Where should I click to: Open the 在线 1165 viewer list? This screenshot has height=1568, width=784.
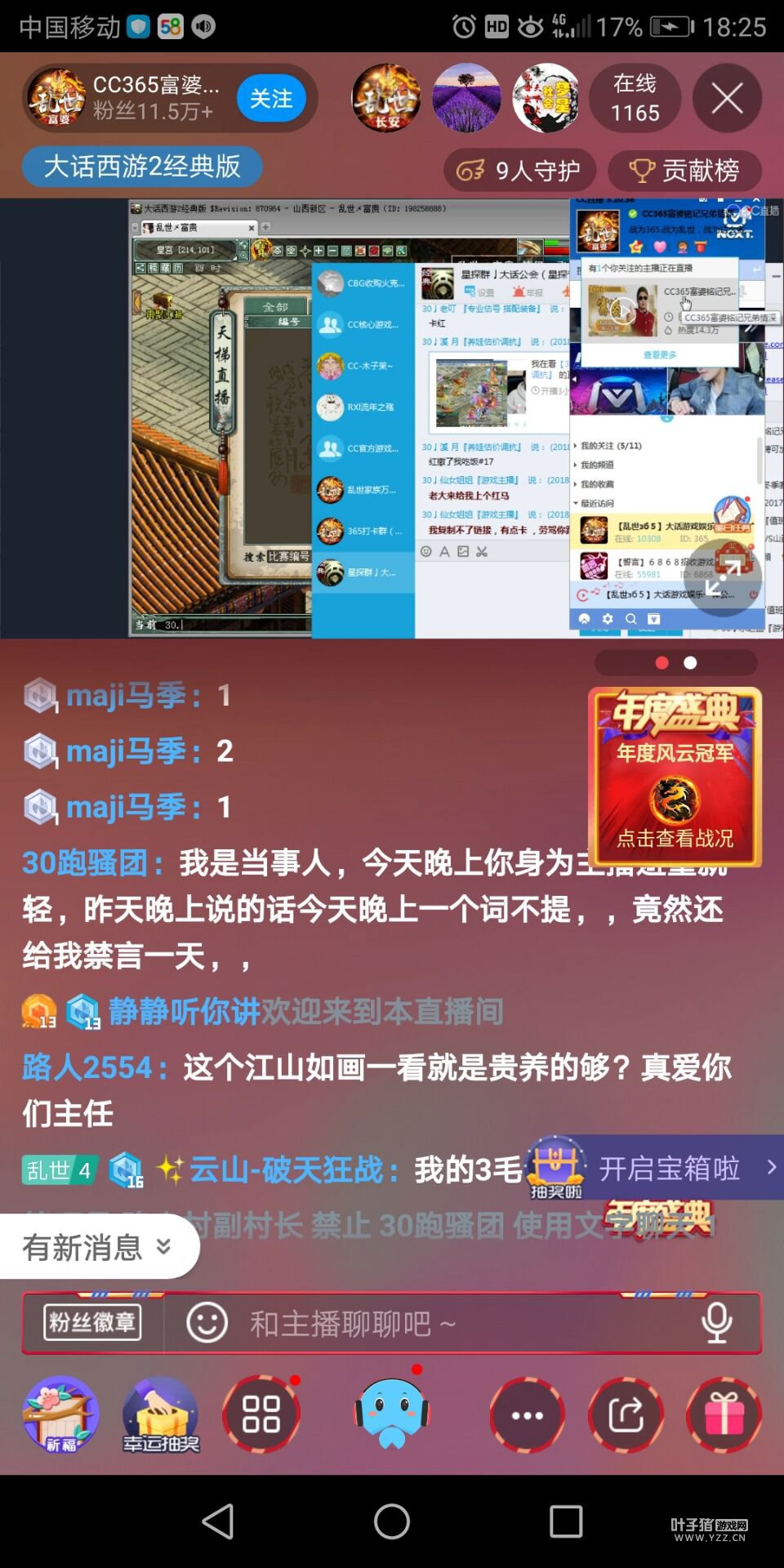[x=635, y=99]
